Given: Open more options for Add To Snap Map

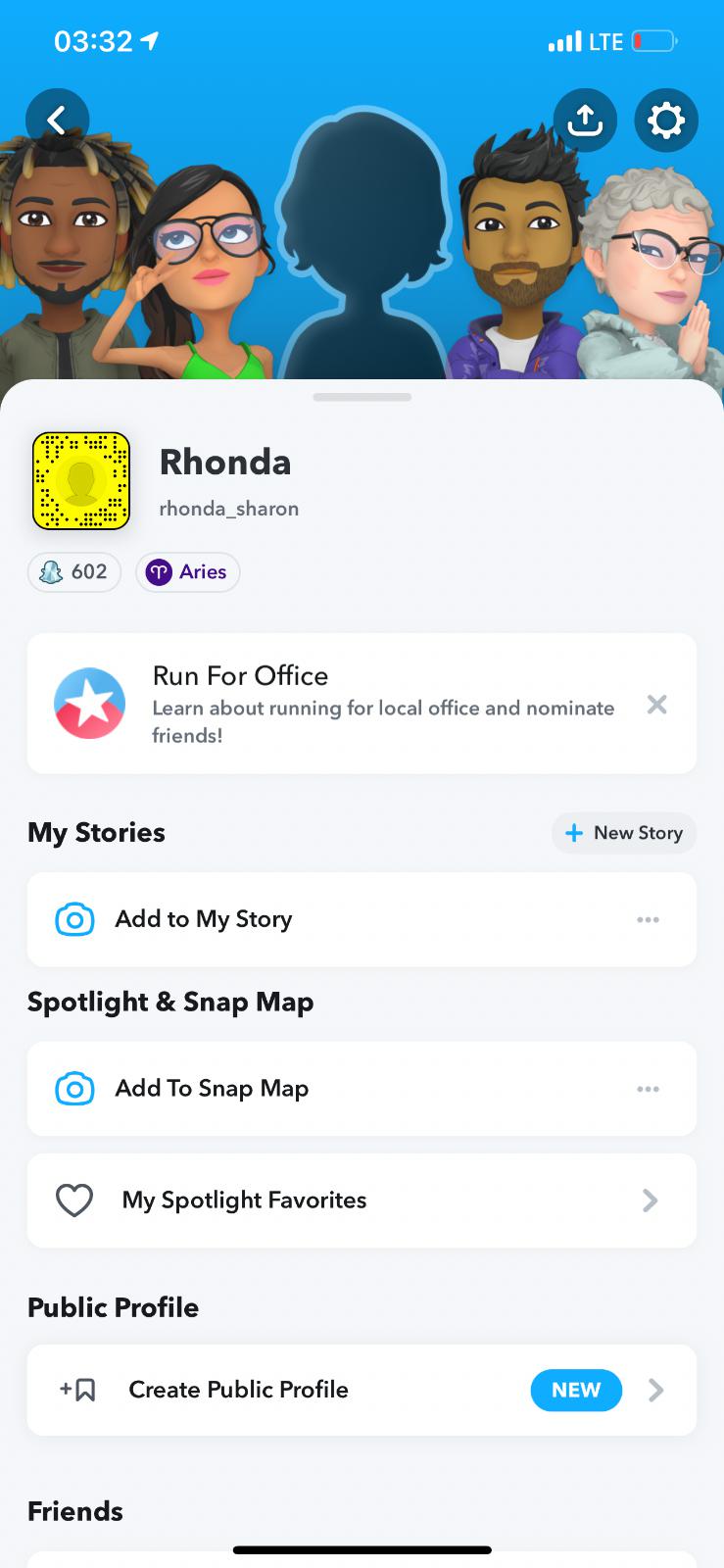Looking at the screenshot, I should click(648, 1089).
